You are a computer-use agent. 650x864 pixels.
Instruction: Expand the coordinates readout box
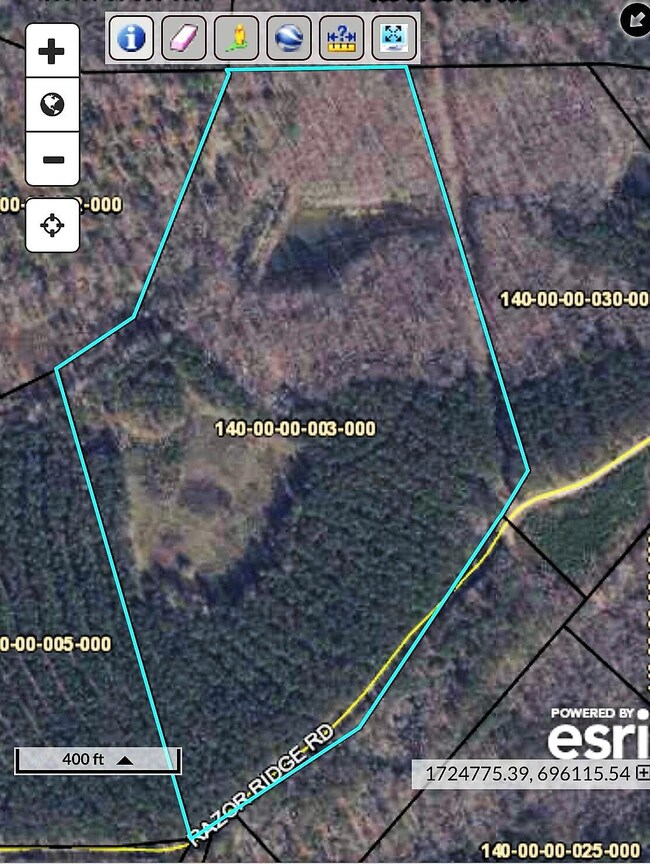642,773
